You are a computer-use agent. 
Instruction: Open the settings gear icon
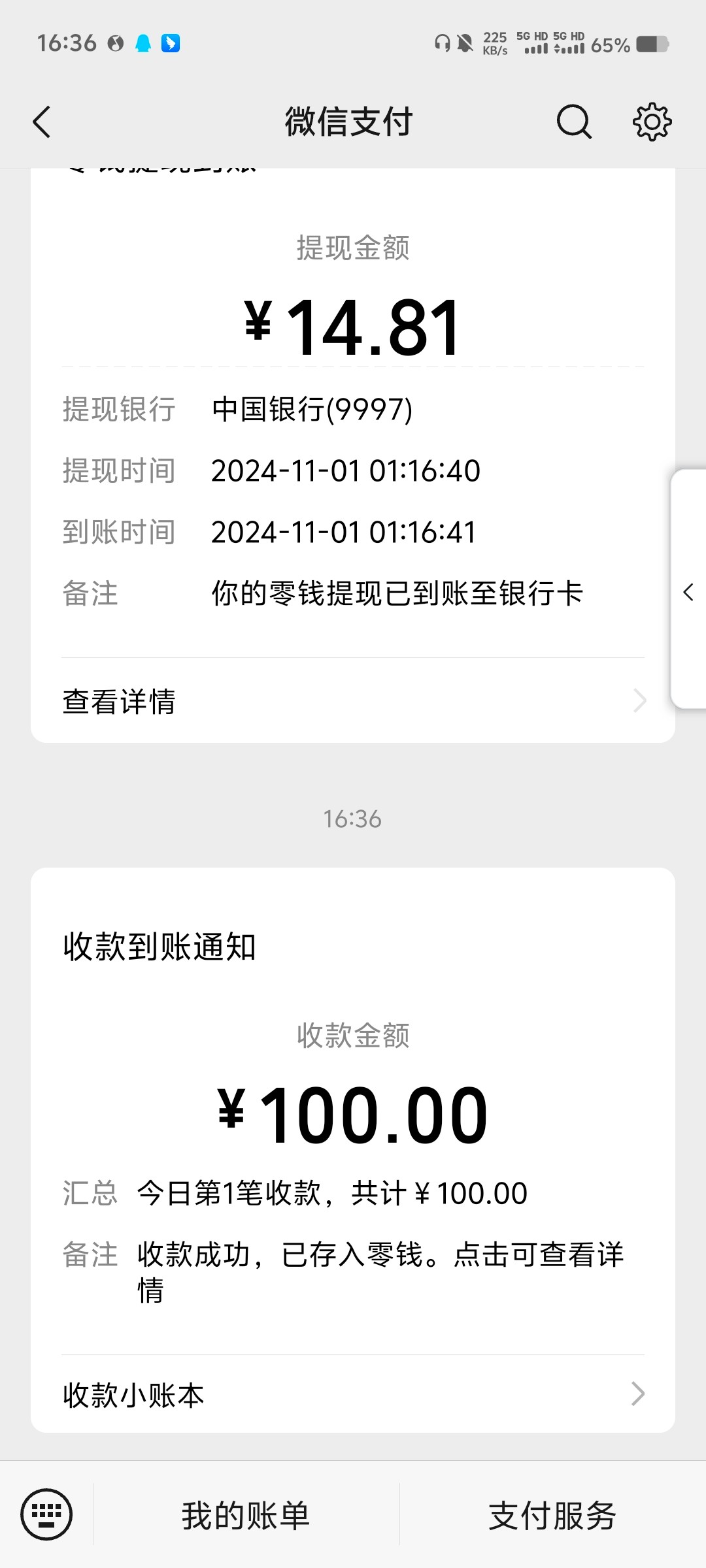[652, 122]
